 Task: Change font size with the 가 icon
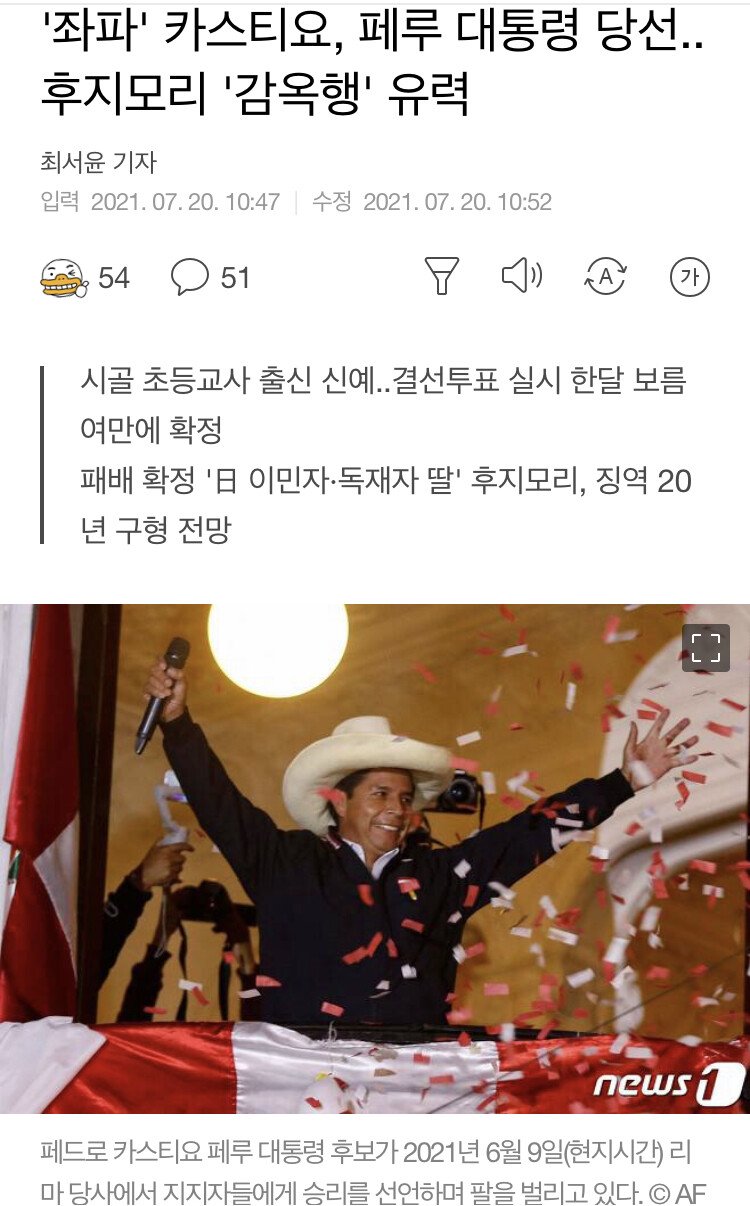[688, 277]
